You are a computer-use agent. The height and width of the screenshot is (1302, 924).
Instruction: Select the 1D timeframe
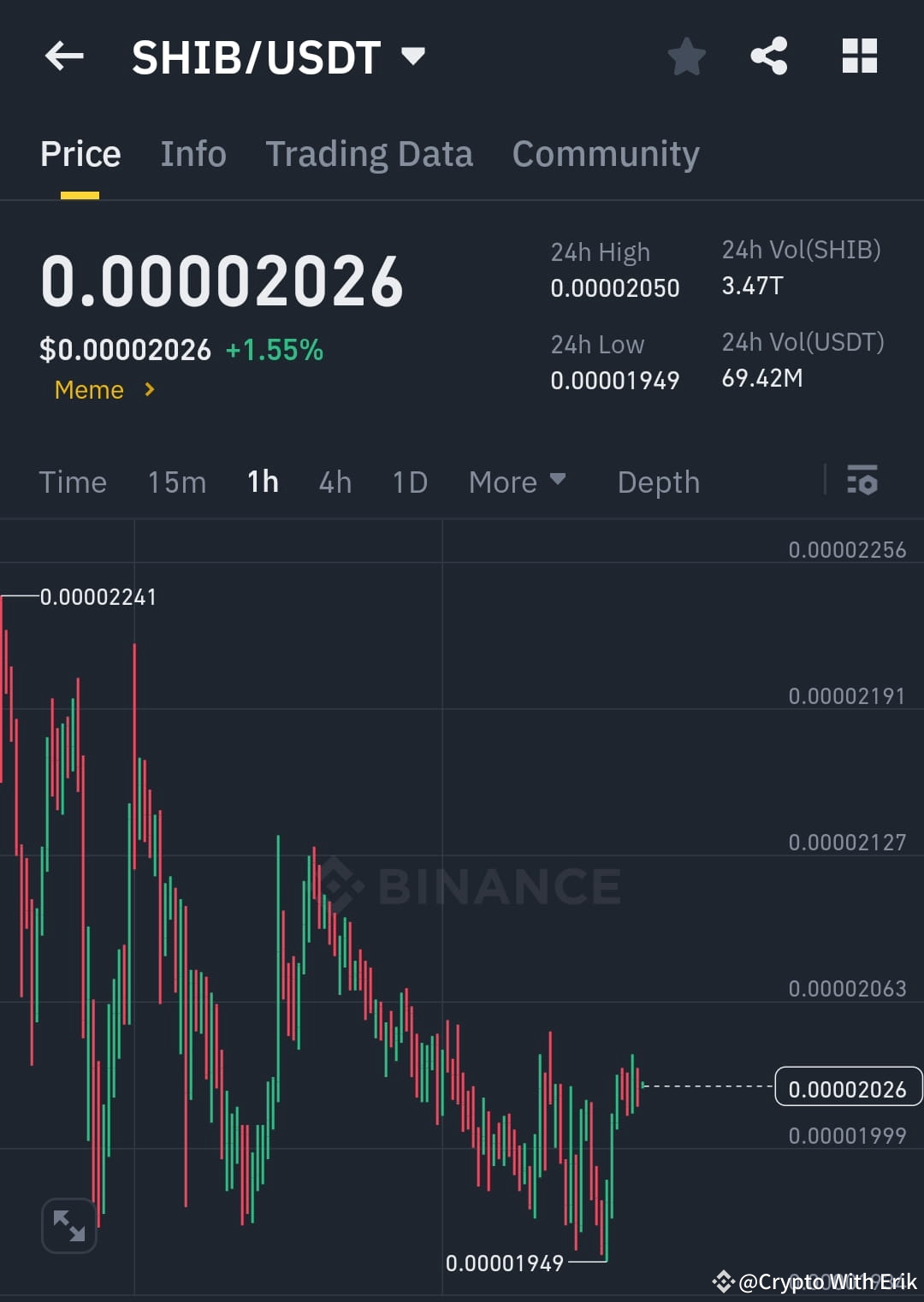tap(409, 481)
